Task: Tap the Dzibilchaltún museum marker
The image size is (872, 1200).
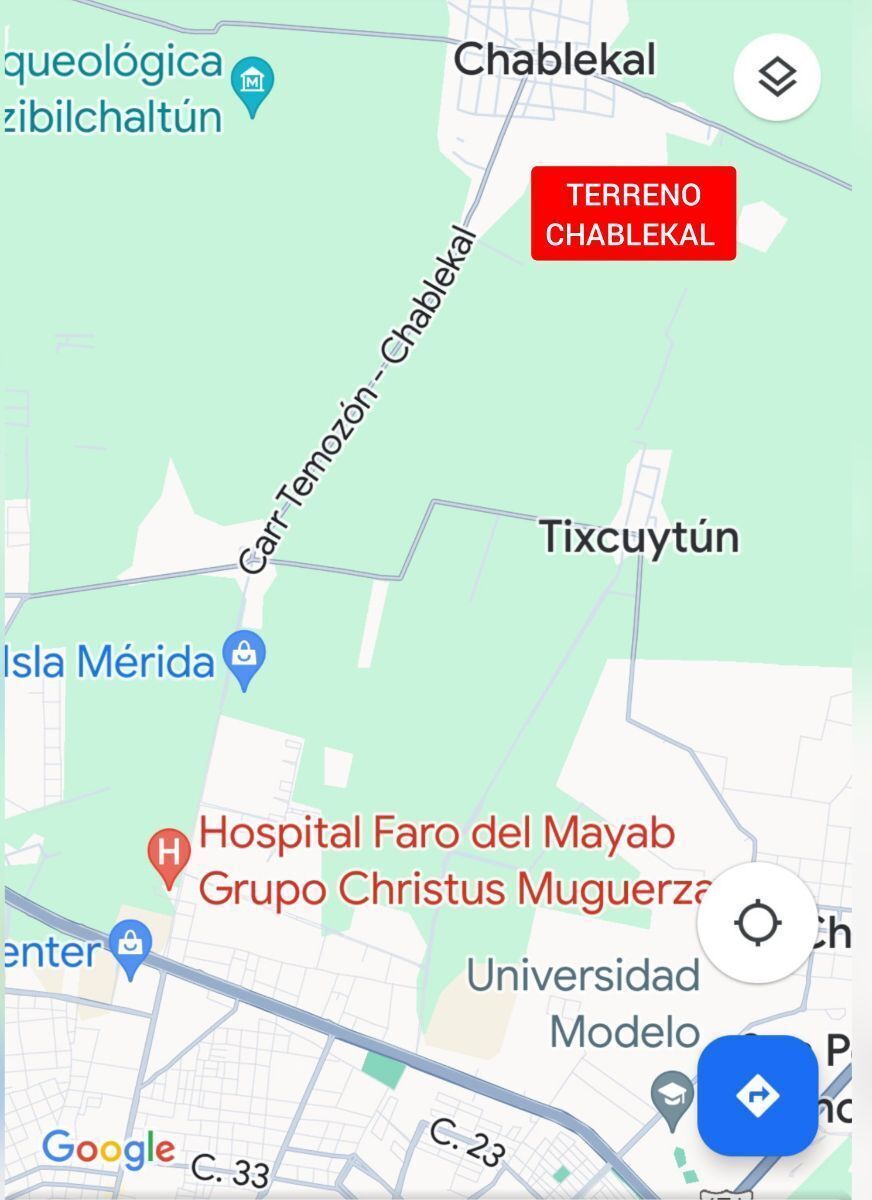Action: (252, 81)
